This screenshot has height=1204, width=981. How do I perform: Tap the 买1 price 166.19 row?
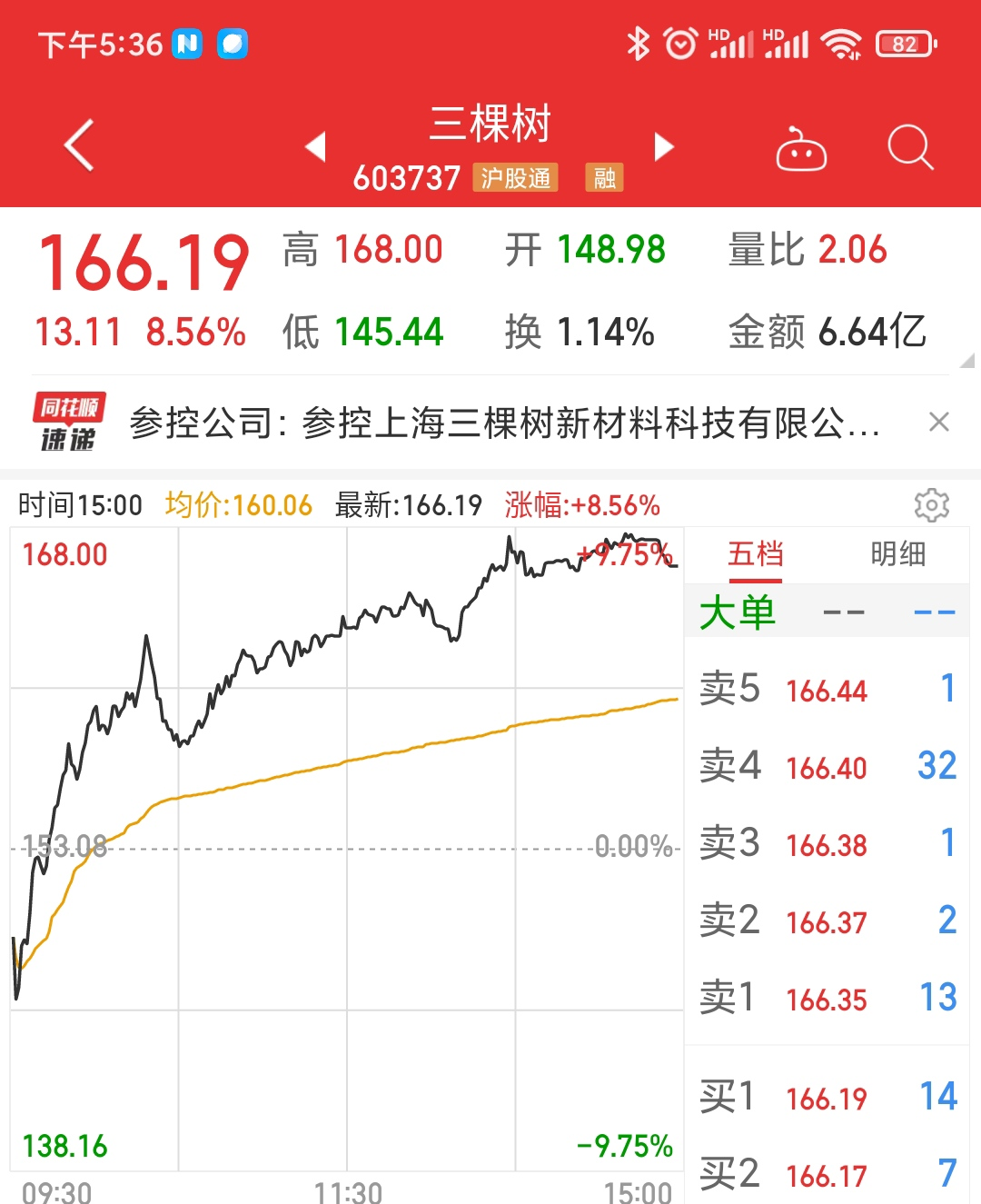827,1098
